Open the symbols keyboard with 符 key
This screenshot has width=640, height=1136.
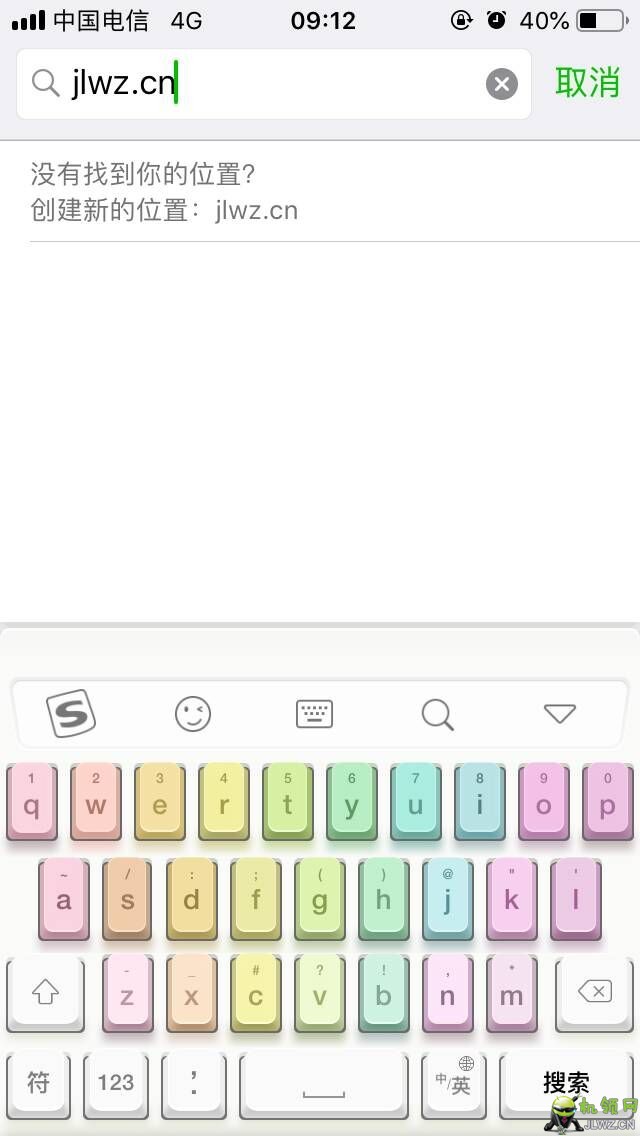point(39,1083)
